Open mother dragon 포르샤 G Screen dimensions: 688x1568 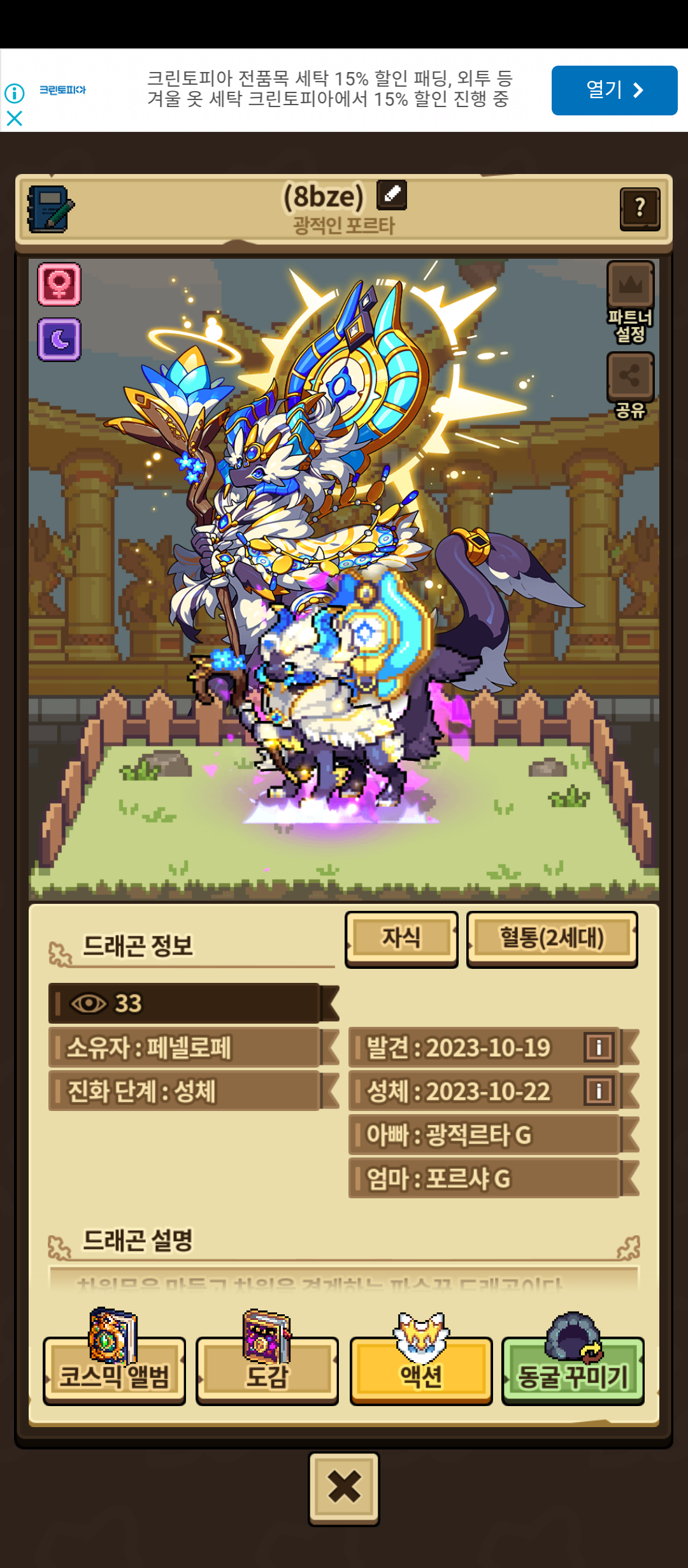click(x=484, y=1179)
